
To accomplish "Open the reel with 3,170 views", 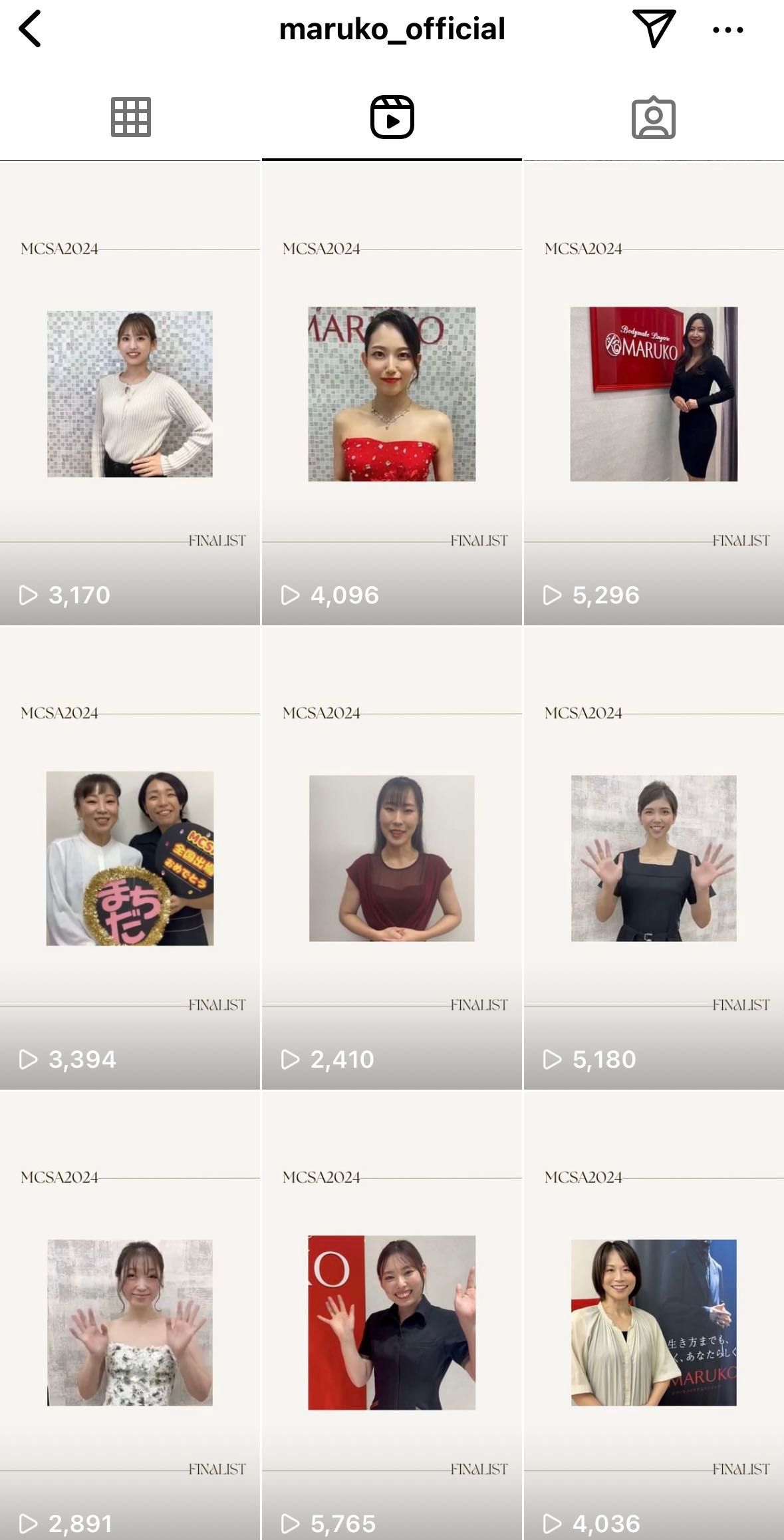I will [x=130, y=394].
